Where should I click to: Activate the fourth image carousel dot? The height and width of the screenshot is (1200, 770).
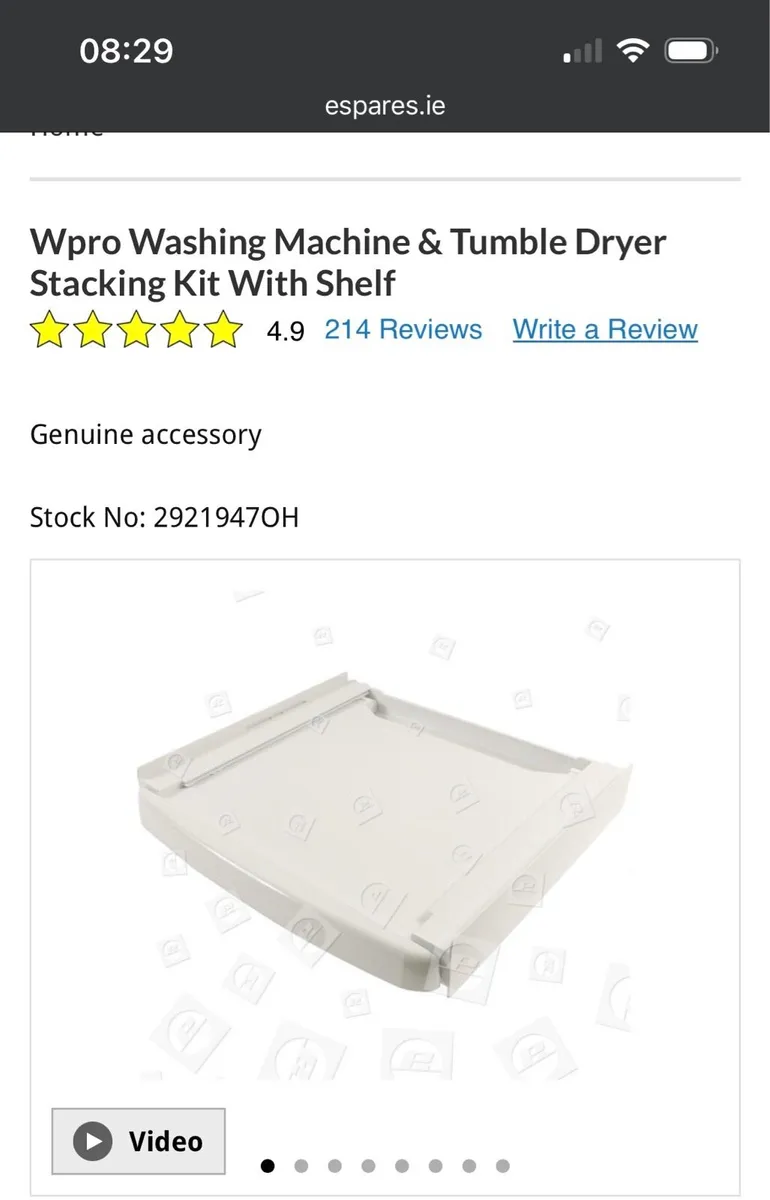point(368,1166)
